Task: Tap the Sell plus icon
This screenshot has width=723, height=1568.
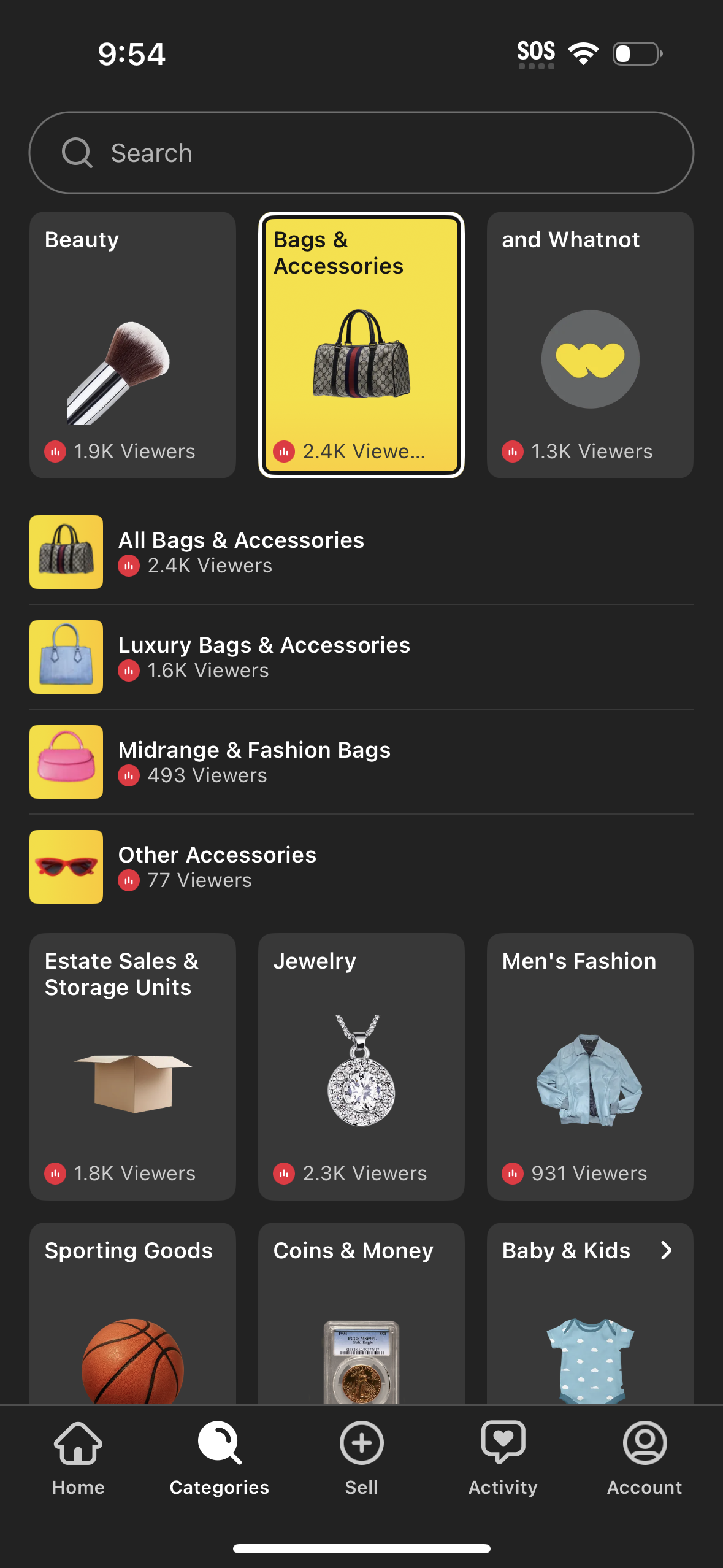Action: [361, 1443]
